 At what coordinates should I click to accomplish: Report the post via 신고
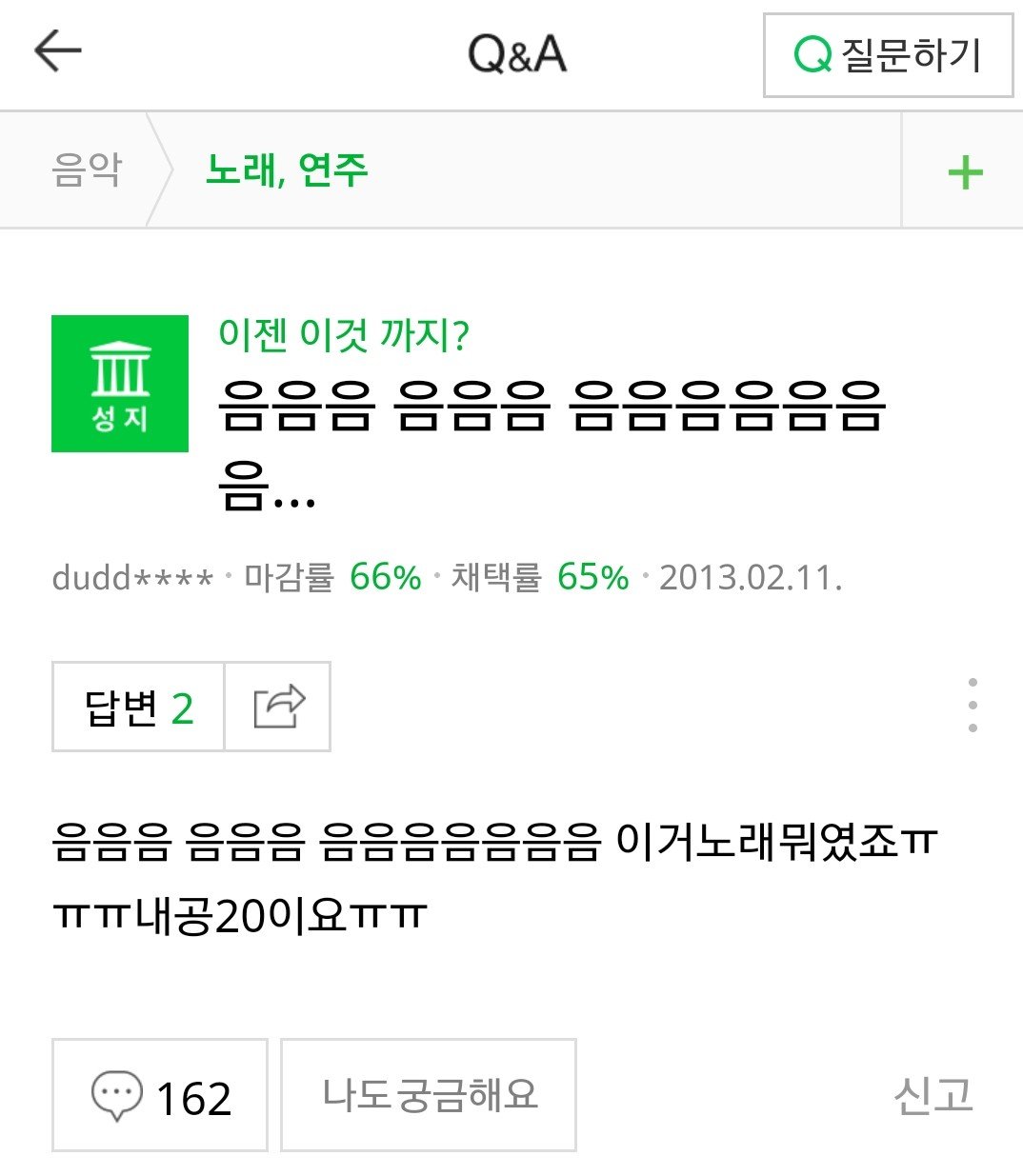point(932,1095)
